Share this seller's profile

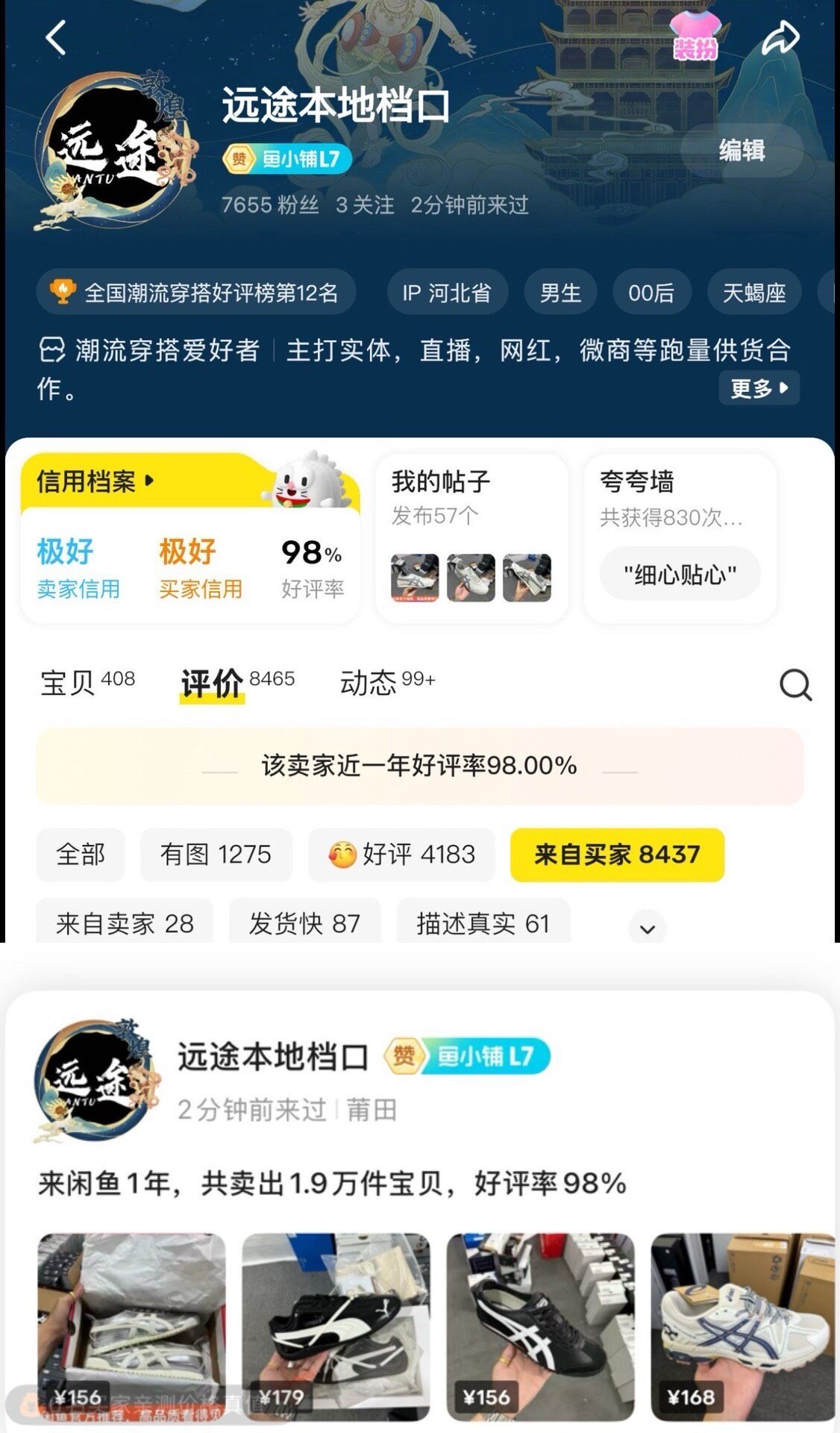pos(780,37)
